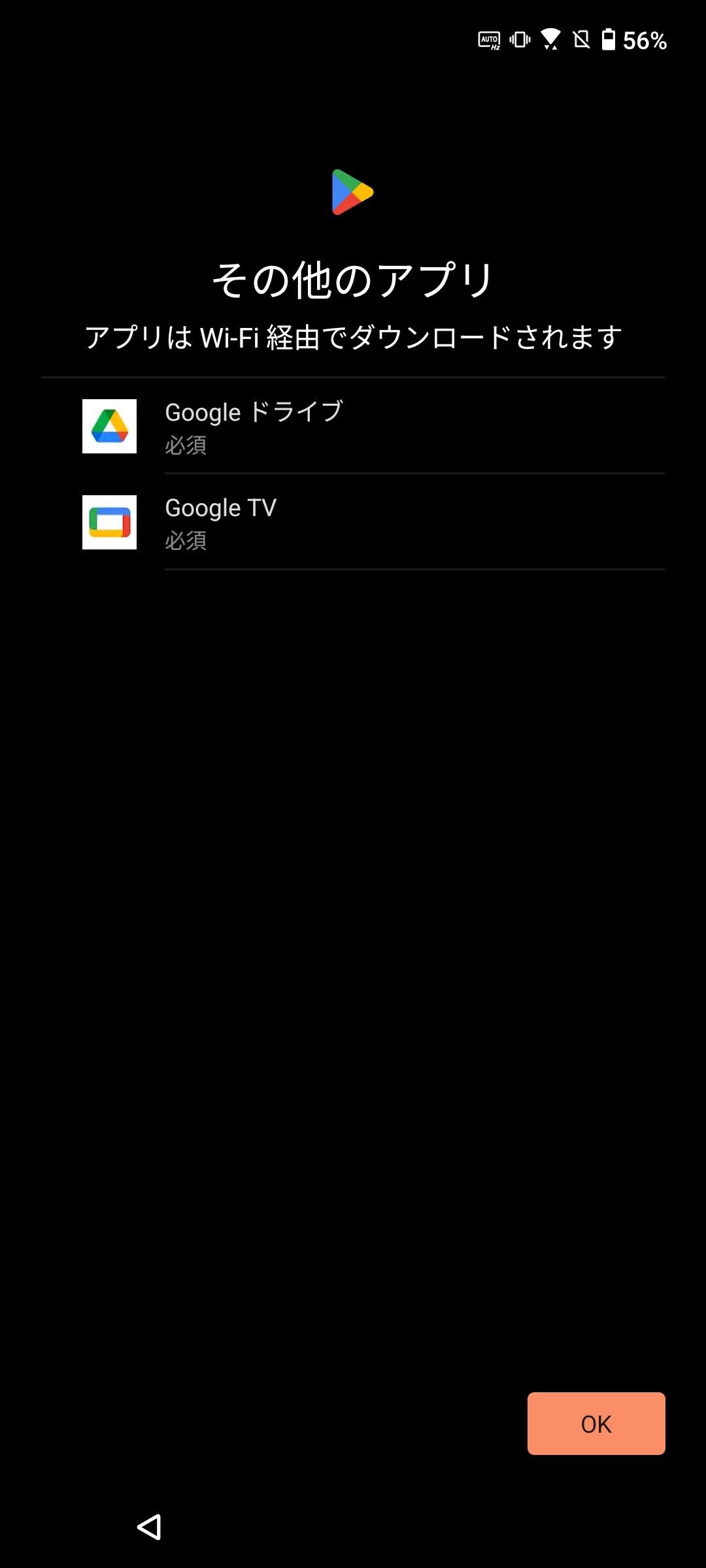Go back using the navigation bar arrow
Viewport: 706px width, 1568px height.
tap(149, 1527)
